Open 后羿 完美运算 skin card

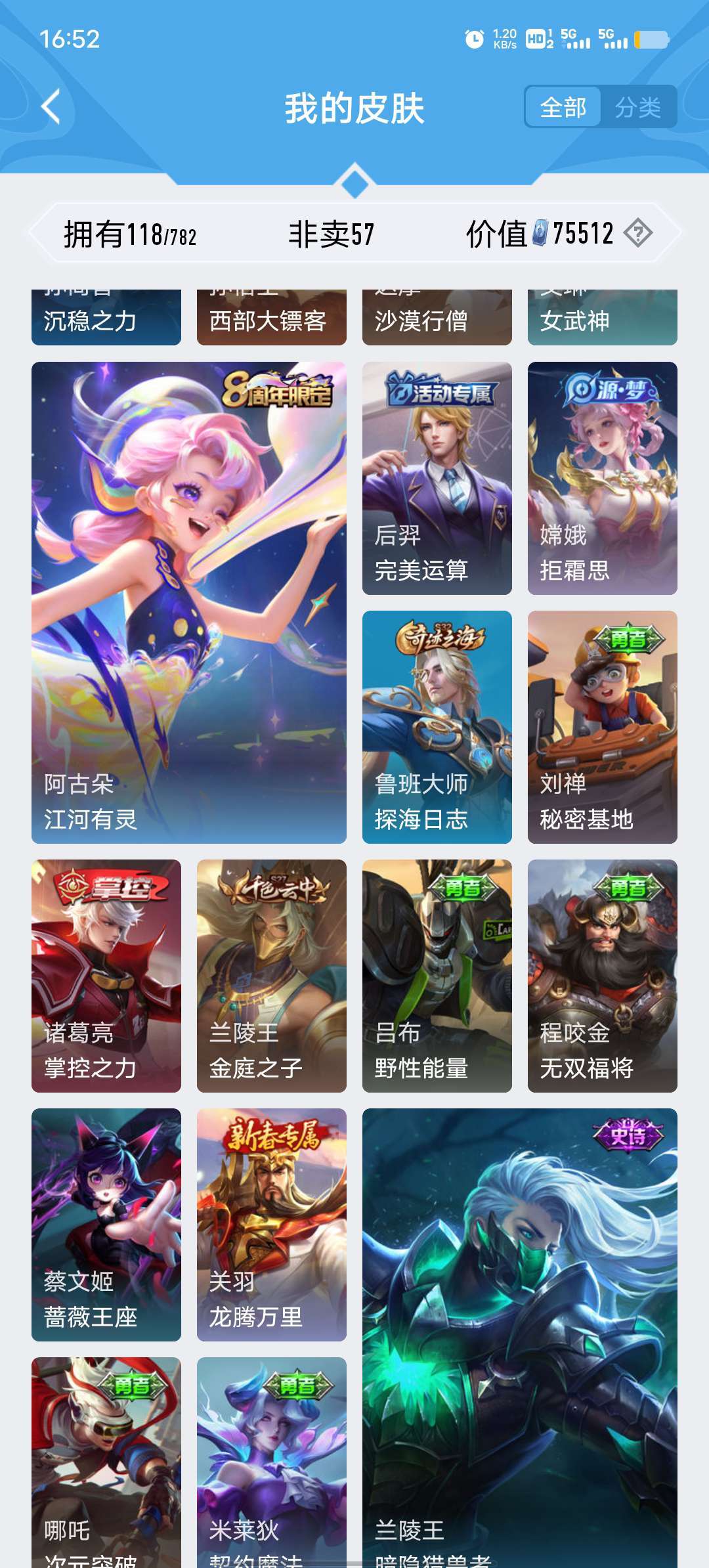437,478
